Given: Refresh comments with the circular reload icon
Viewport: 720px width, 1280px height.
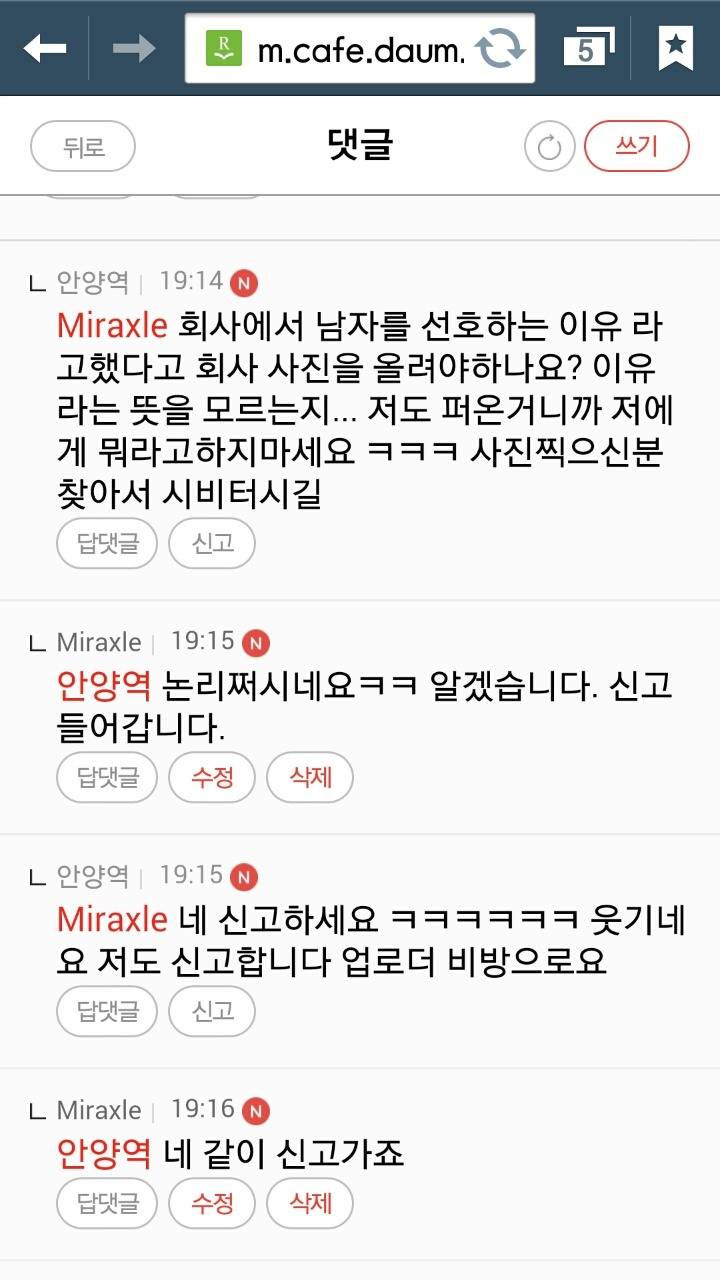Looking at the screenshot, I should click(x=549, y=145).
